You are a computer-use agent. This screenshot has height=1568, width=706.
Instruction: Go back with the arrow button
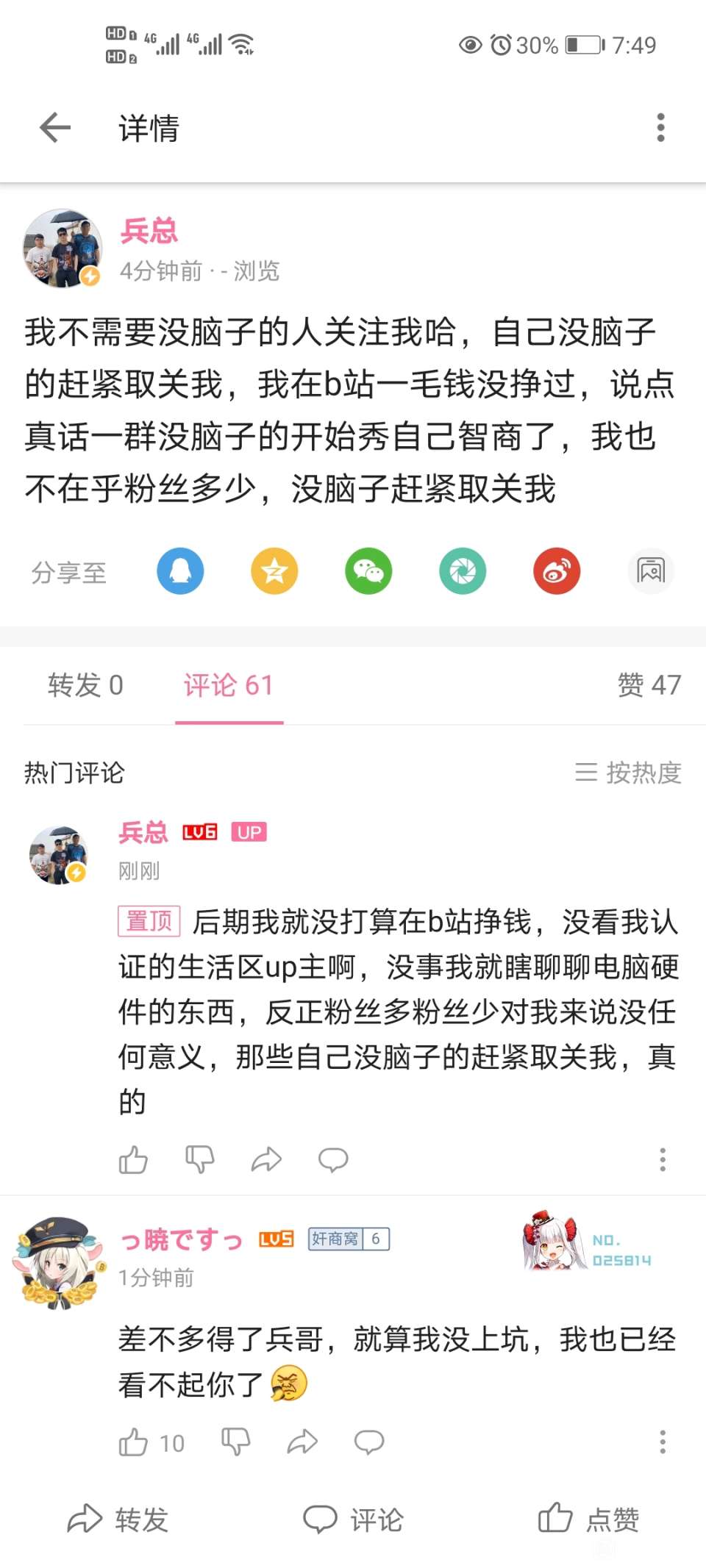pyautogui.click(x=53, y=127)
